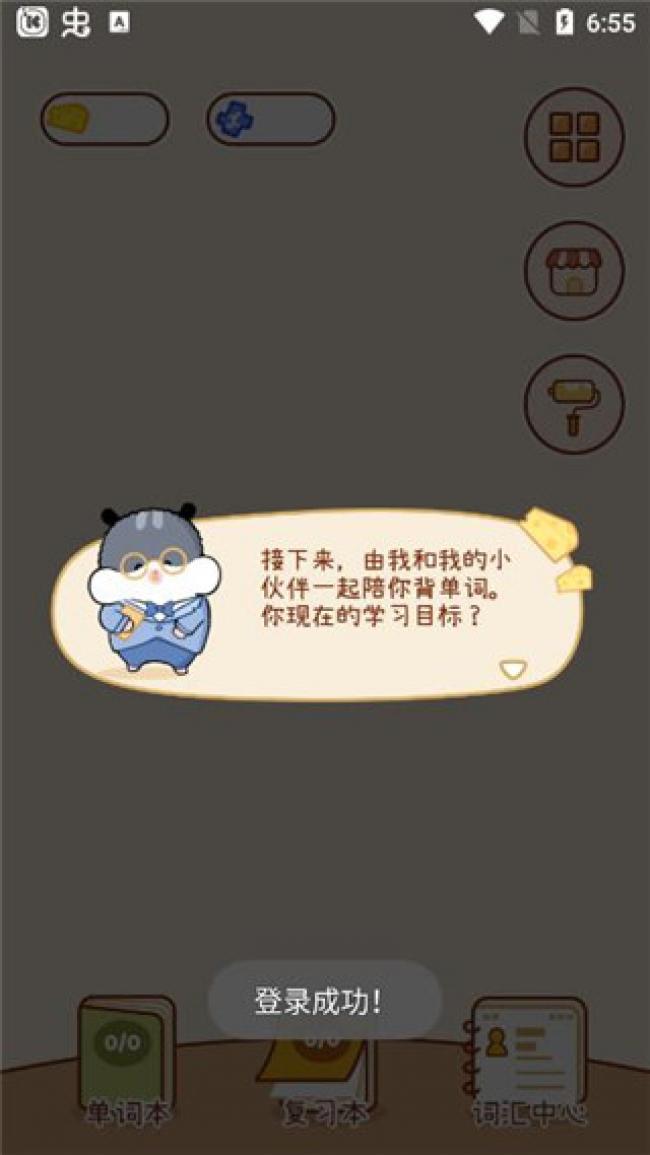650x1155 pixels.
Task: Open the grid menu icon
Action: click(x=574, y=137)
